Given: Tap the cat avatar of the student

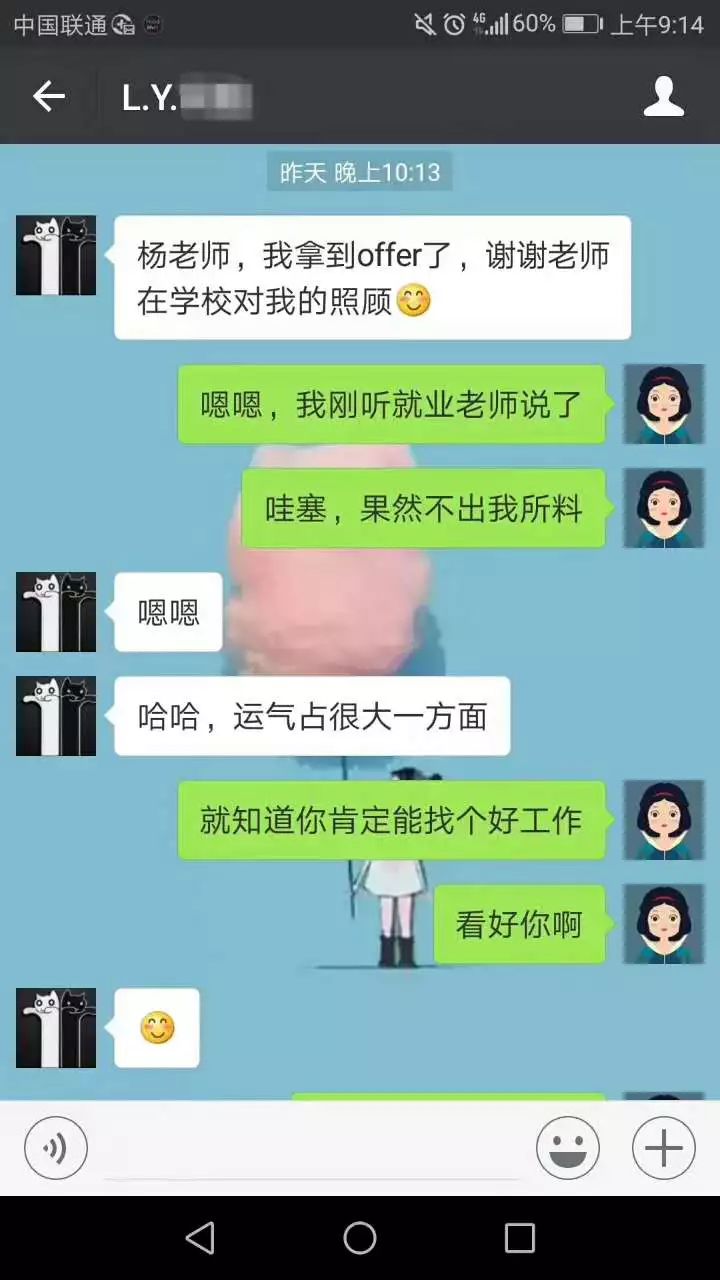Looking at the screenshot, I should pos(55,255).
